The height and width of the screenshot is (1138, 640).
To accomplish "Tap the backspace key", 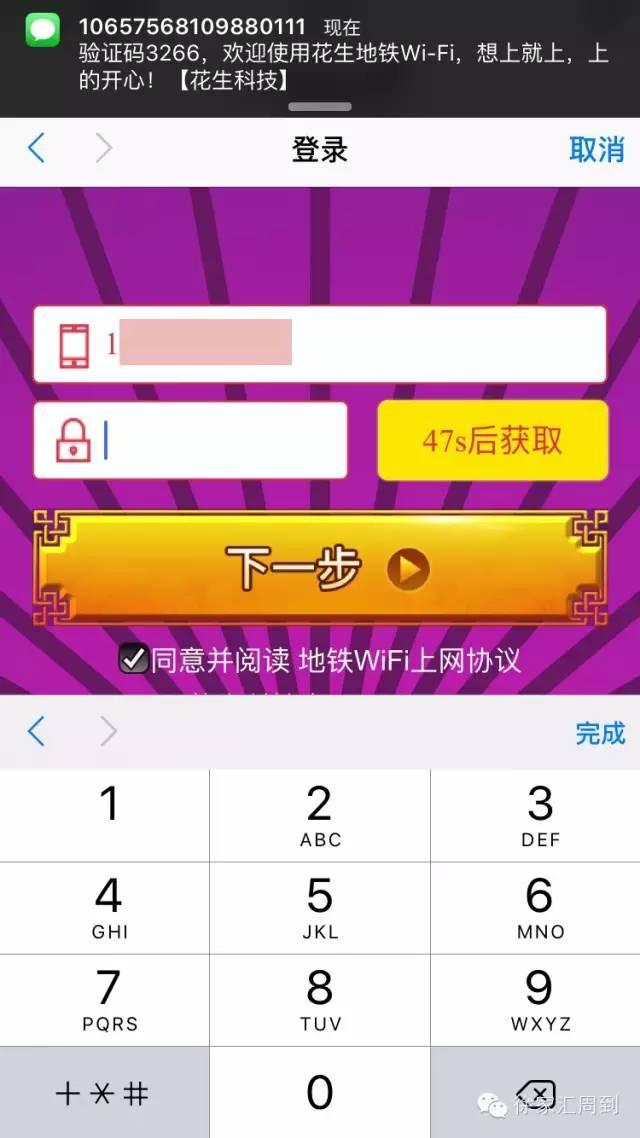I will coord(539,1092).
